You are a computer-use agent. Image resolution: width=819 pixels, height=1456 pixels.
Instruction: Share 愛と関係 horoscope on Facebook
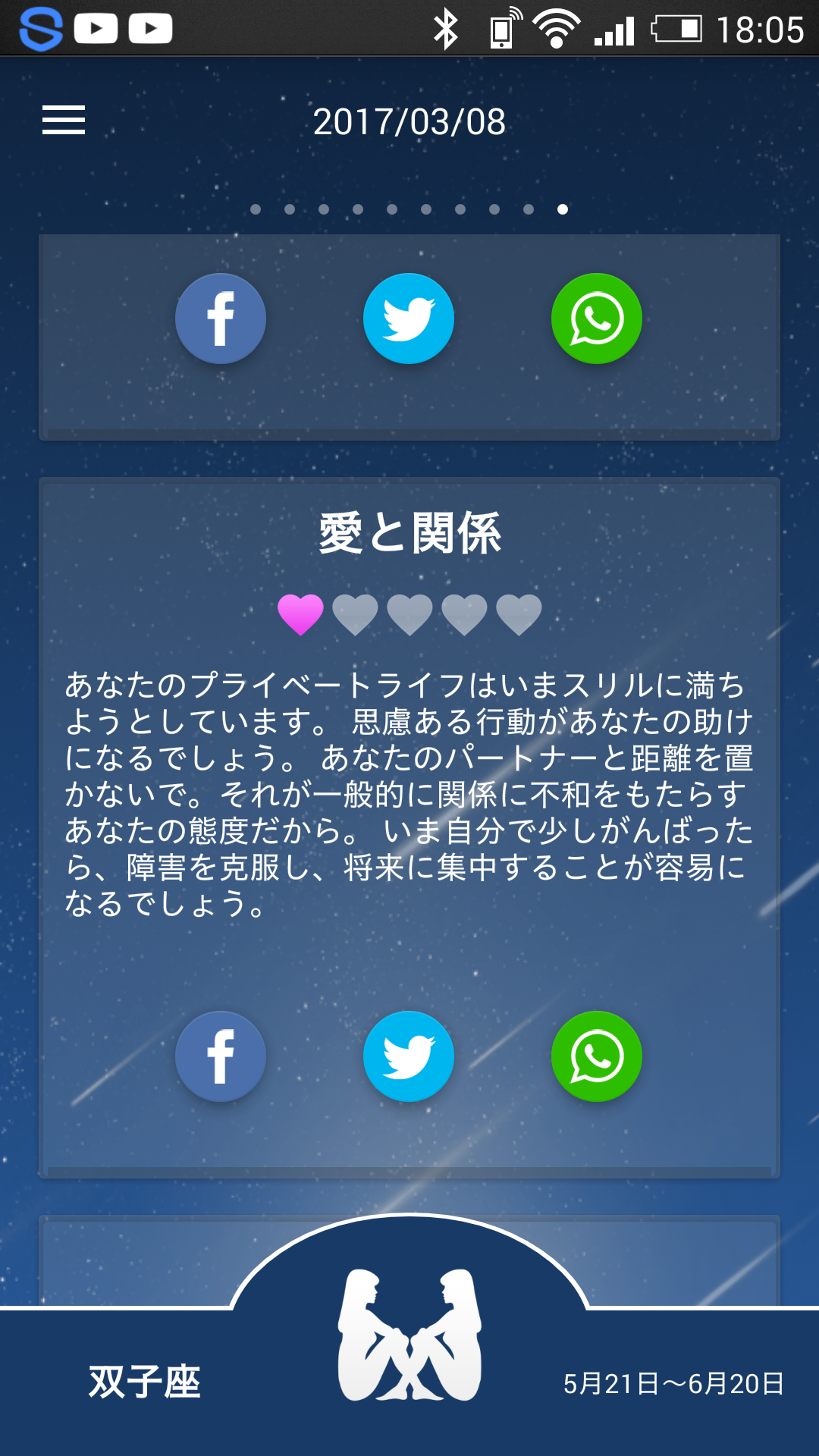click(221, 1056)
